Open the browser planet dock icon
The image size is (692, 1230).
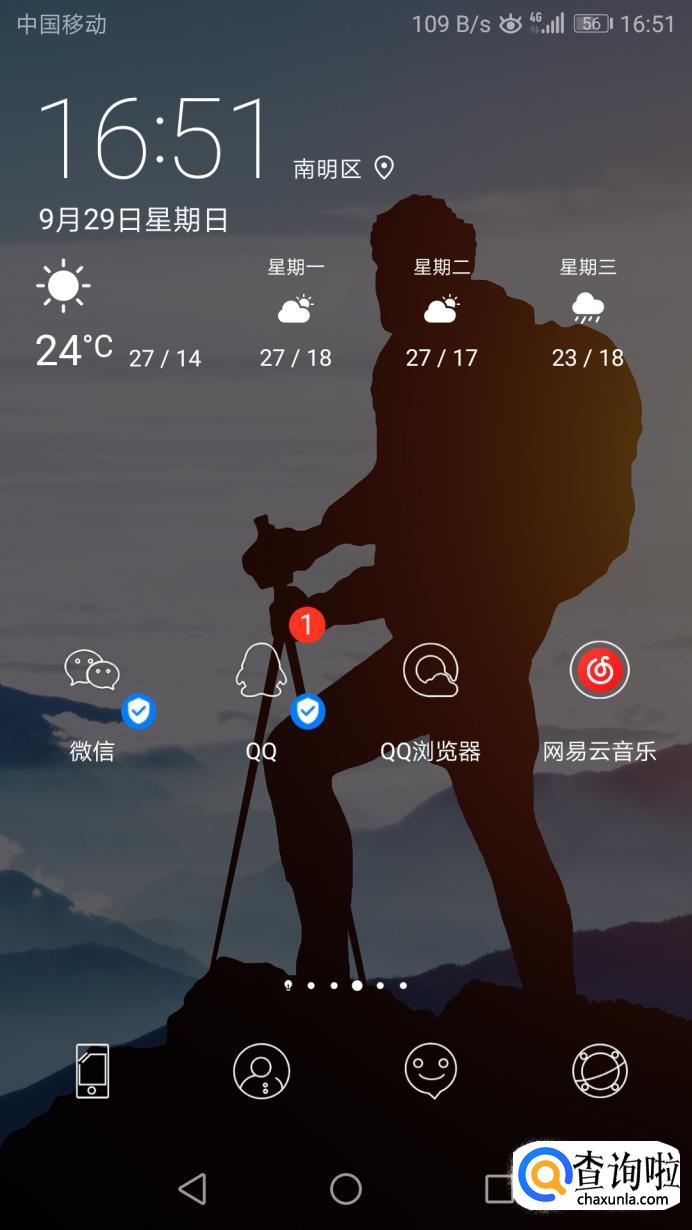click(599, 1071)
